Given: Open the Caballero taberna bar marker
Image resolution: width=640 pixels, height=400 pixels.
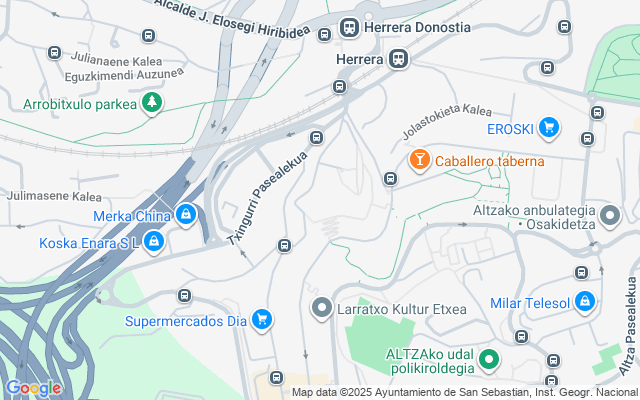Looking at the screenshot, I should click(419, 160).
